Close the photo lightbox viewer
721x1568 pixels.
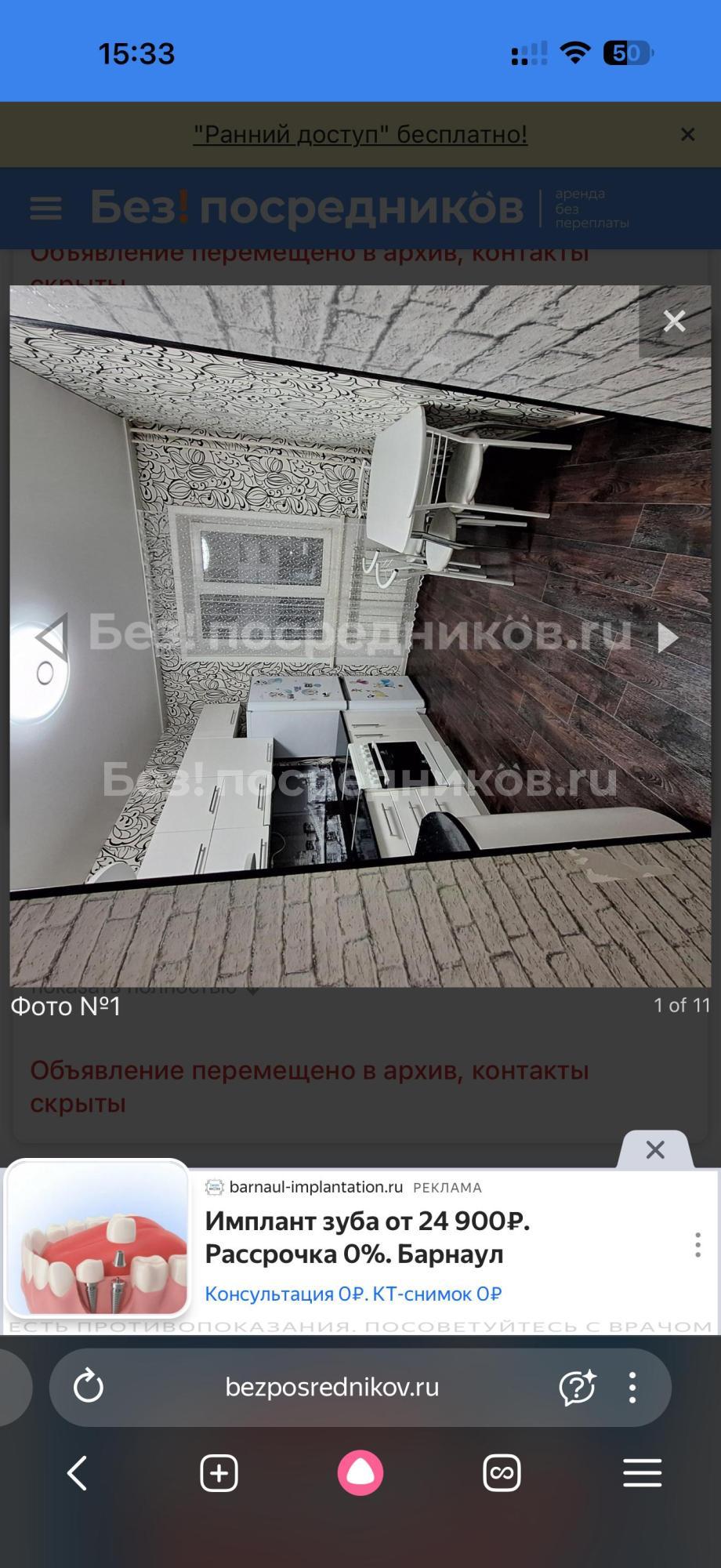click(x=674, y=321)
